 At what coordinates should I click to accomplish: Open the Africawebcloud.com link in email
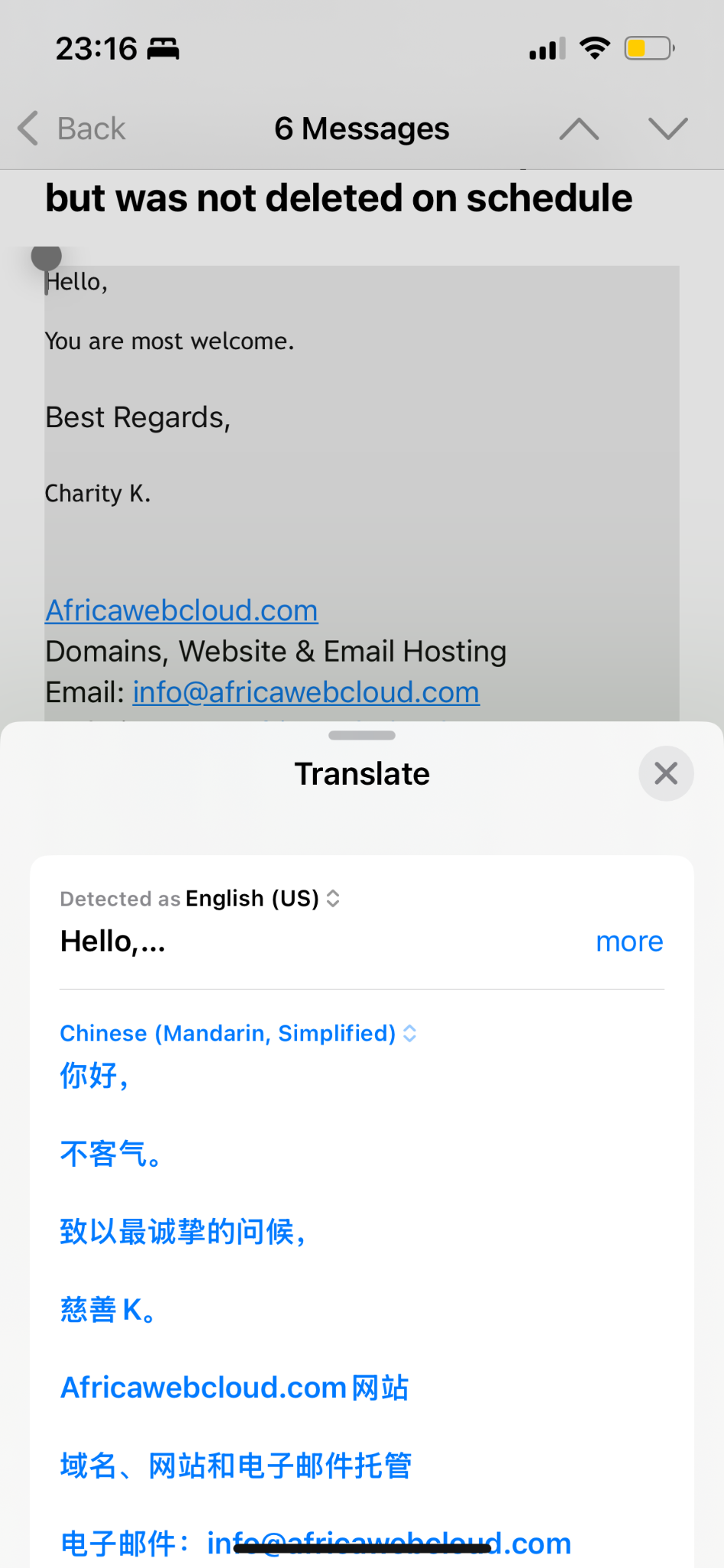coord(181,610)
